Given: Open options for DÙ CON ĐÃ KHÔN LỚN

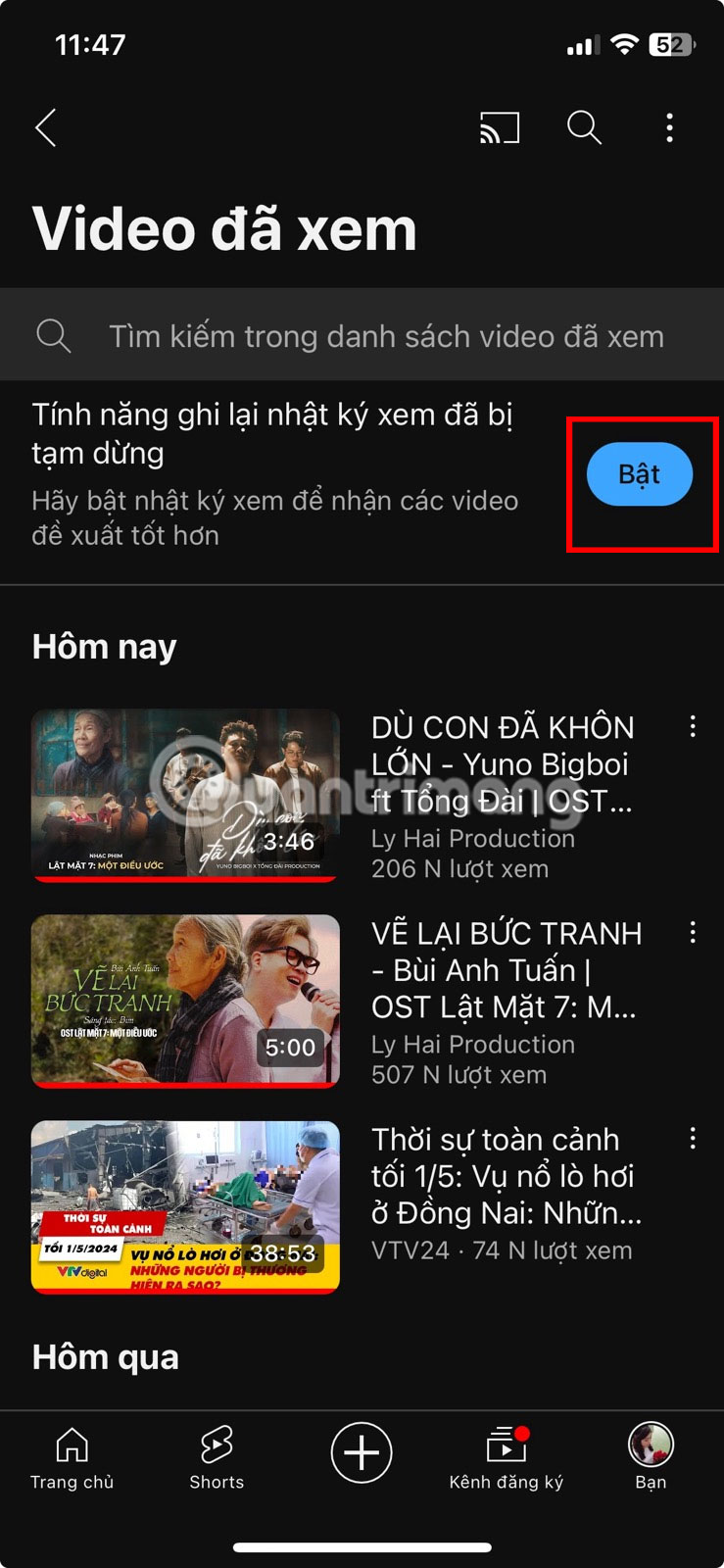Looking at the screenshot, I should pos(693,726).
